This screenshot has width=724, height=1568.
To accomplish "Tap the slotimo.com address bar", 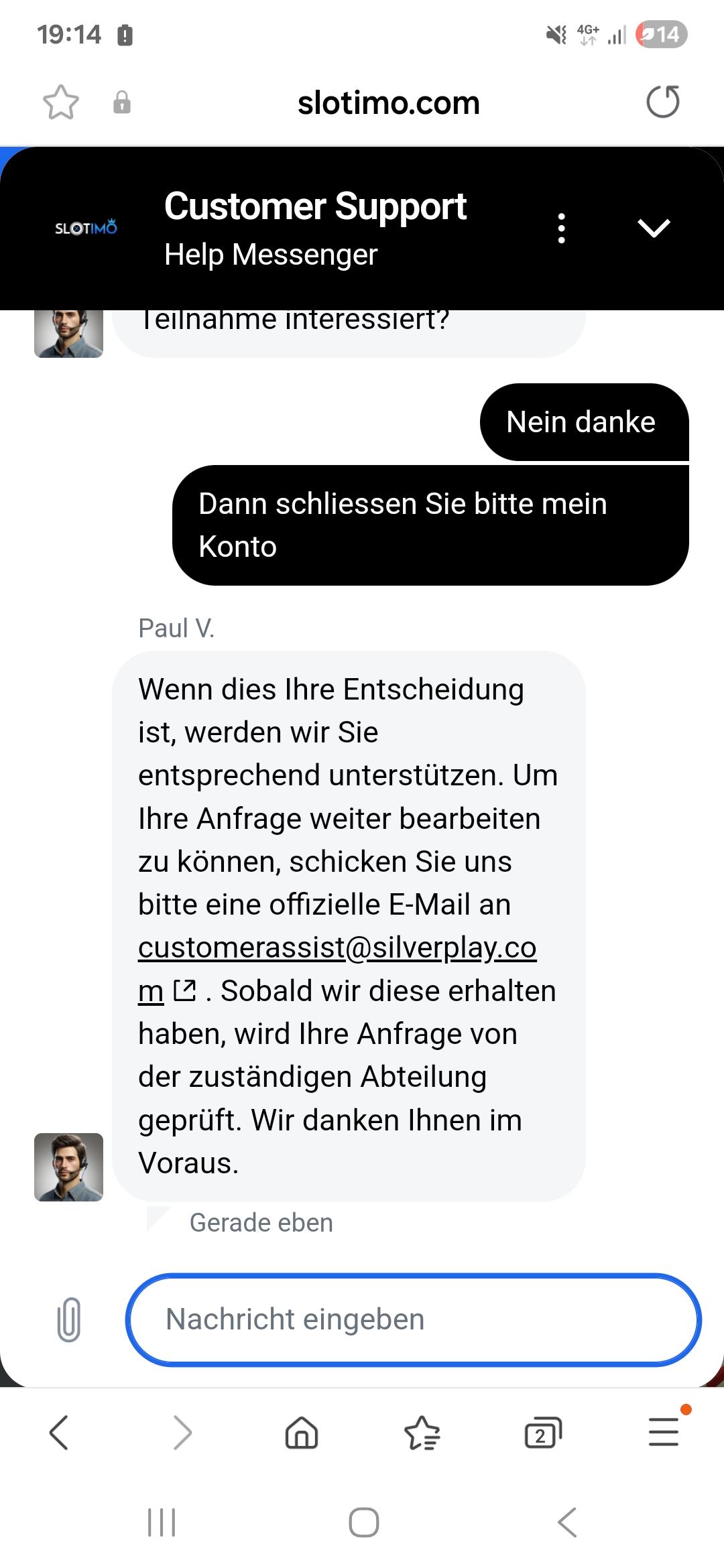I will (388, 103).
